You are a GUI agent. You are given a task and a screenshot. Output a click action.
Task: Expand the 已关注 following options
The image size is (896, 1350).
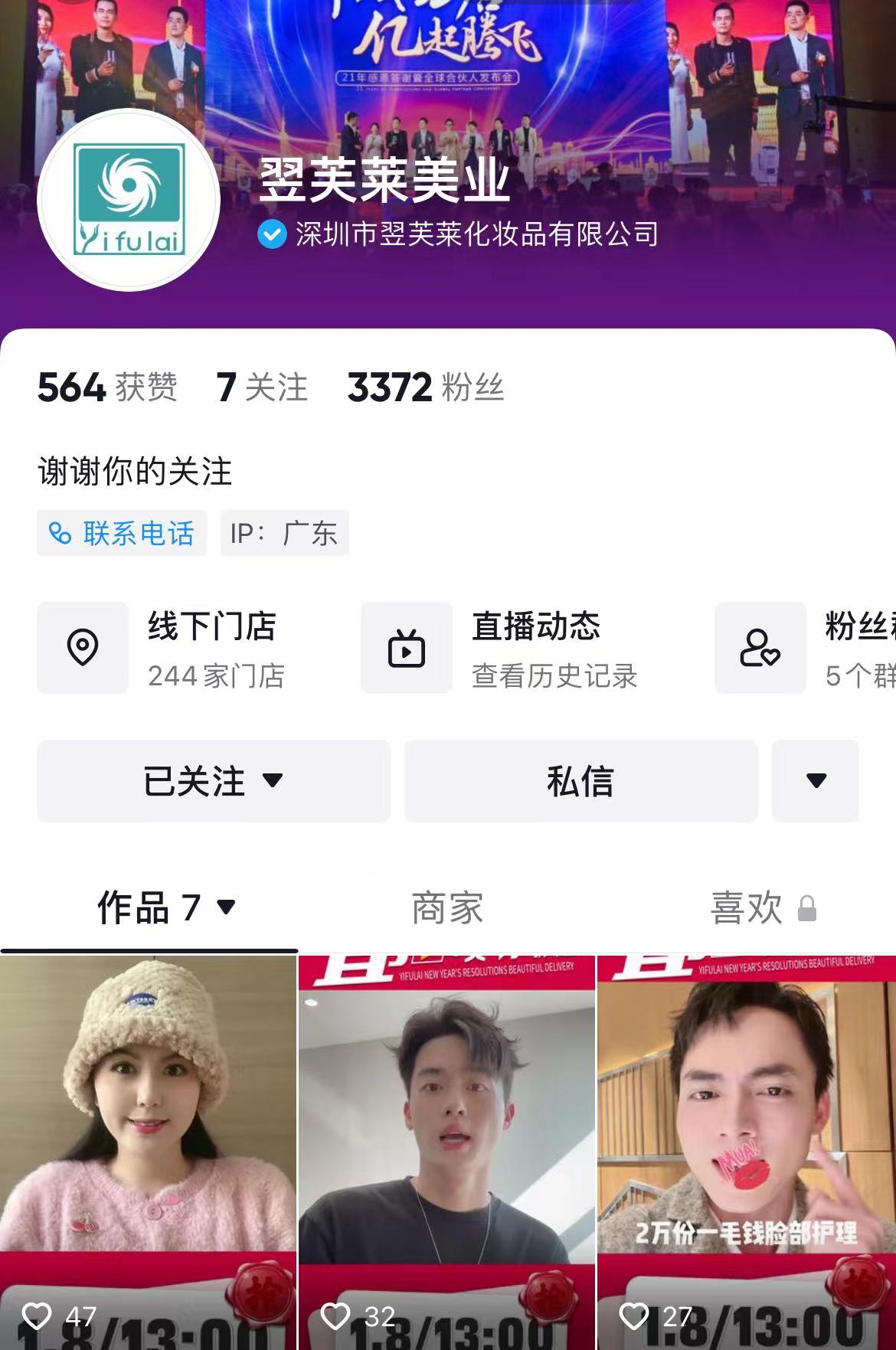[214, 781]
